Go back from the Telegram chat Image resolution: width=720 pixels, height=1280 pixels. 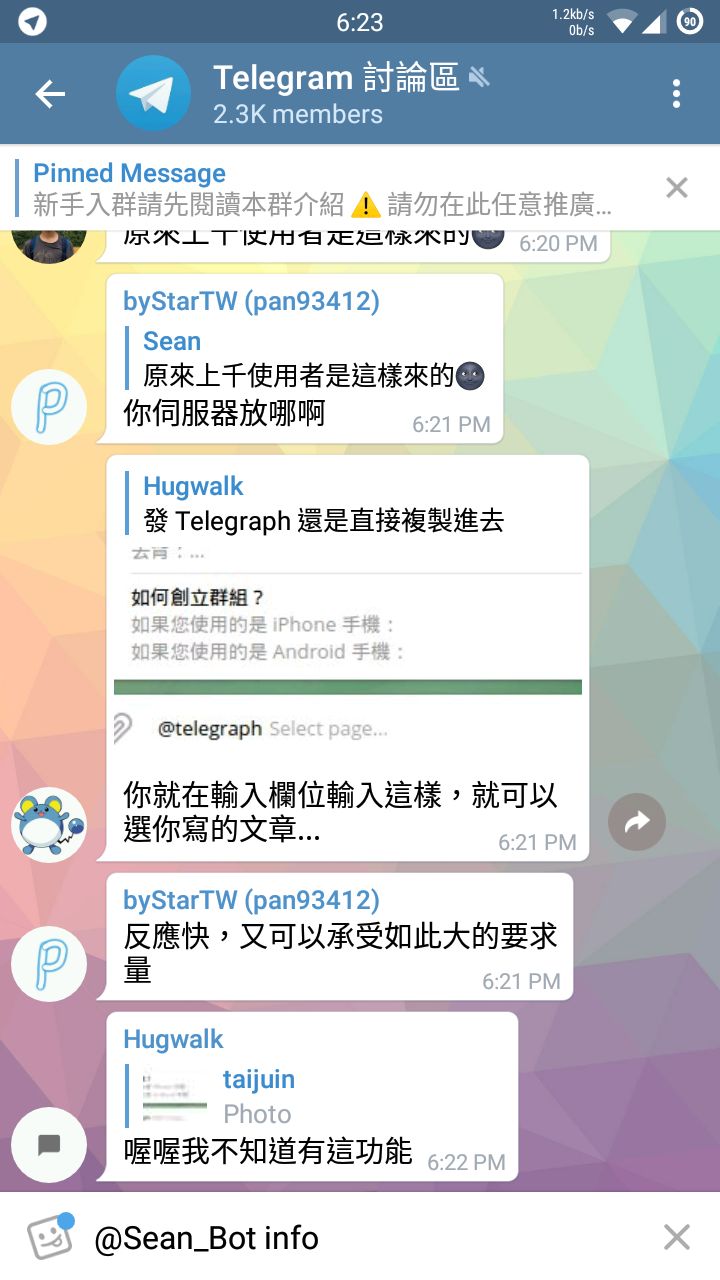click(x=49, y=94)
